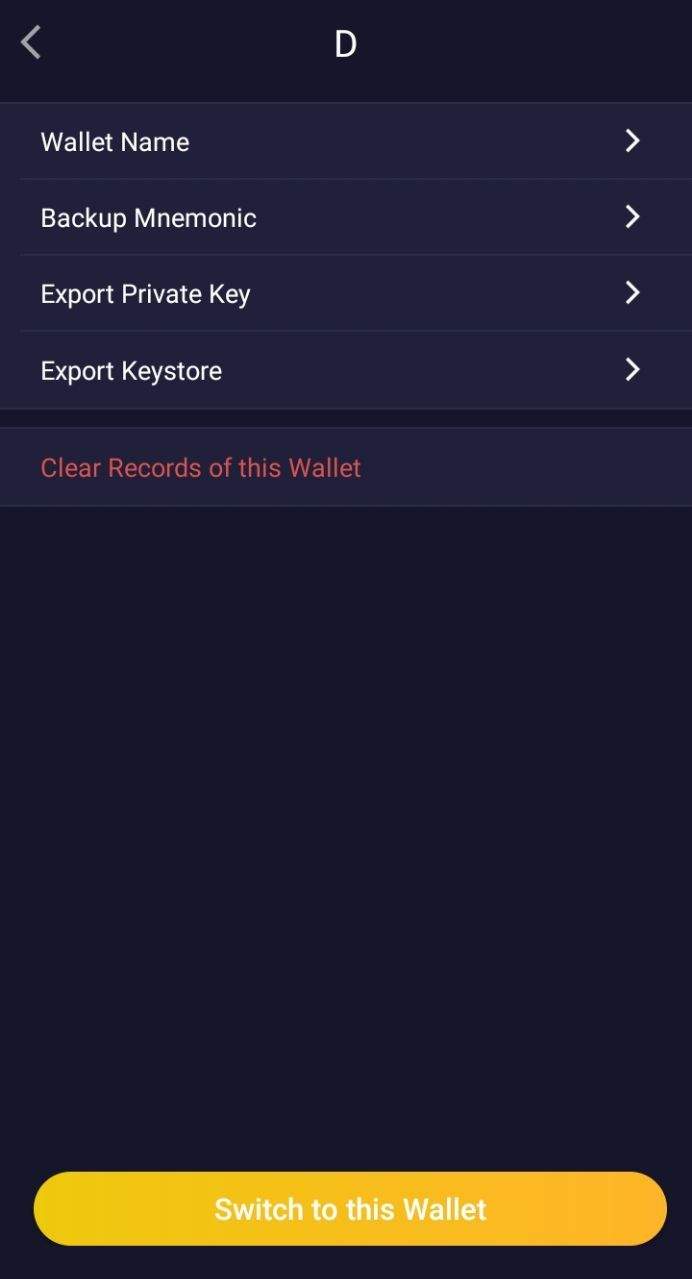Viewport: 692px width, 1279px height.
Task: Open Export Keystore option
Action: (x=346, y=370)
